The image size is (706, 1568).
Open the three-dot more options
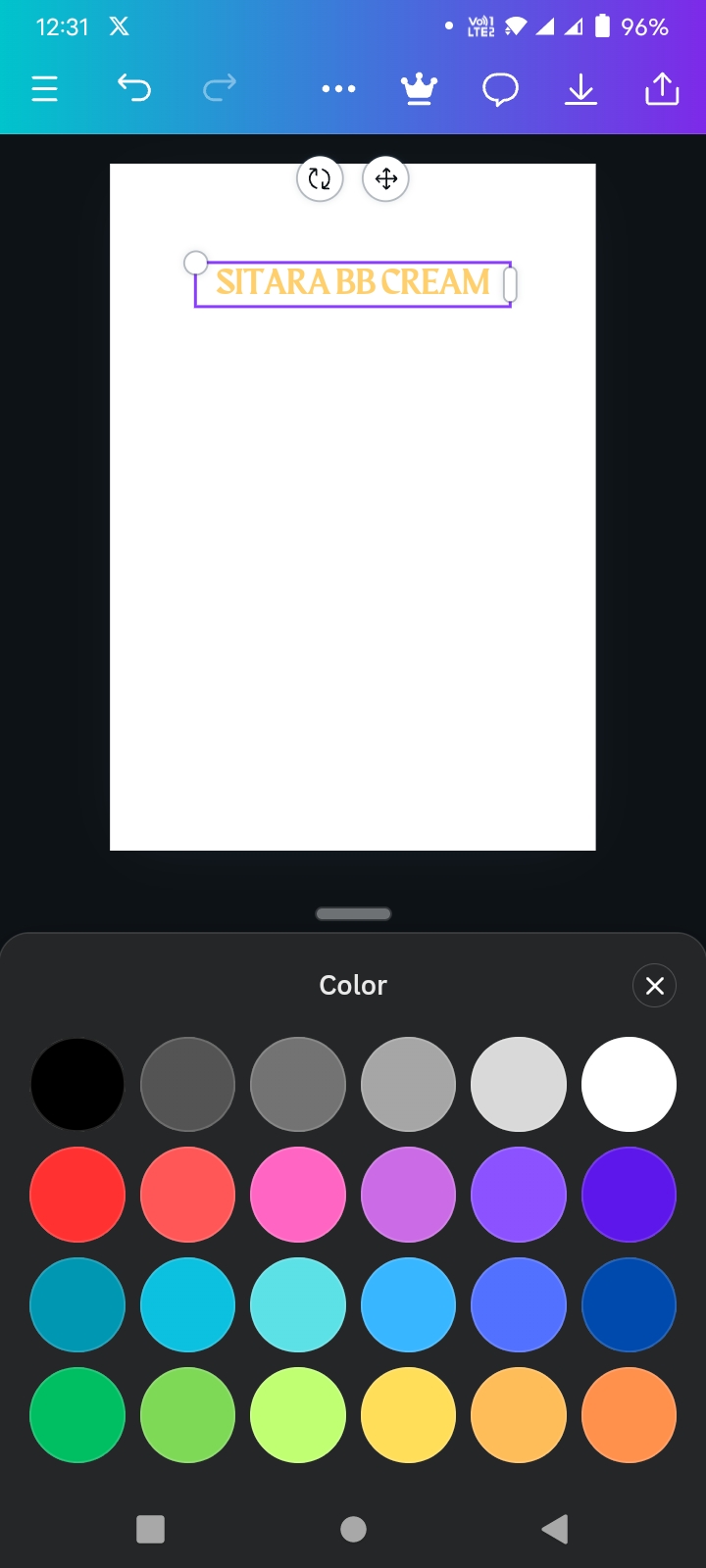(x=338, y=89)
